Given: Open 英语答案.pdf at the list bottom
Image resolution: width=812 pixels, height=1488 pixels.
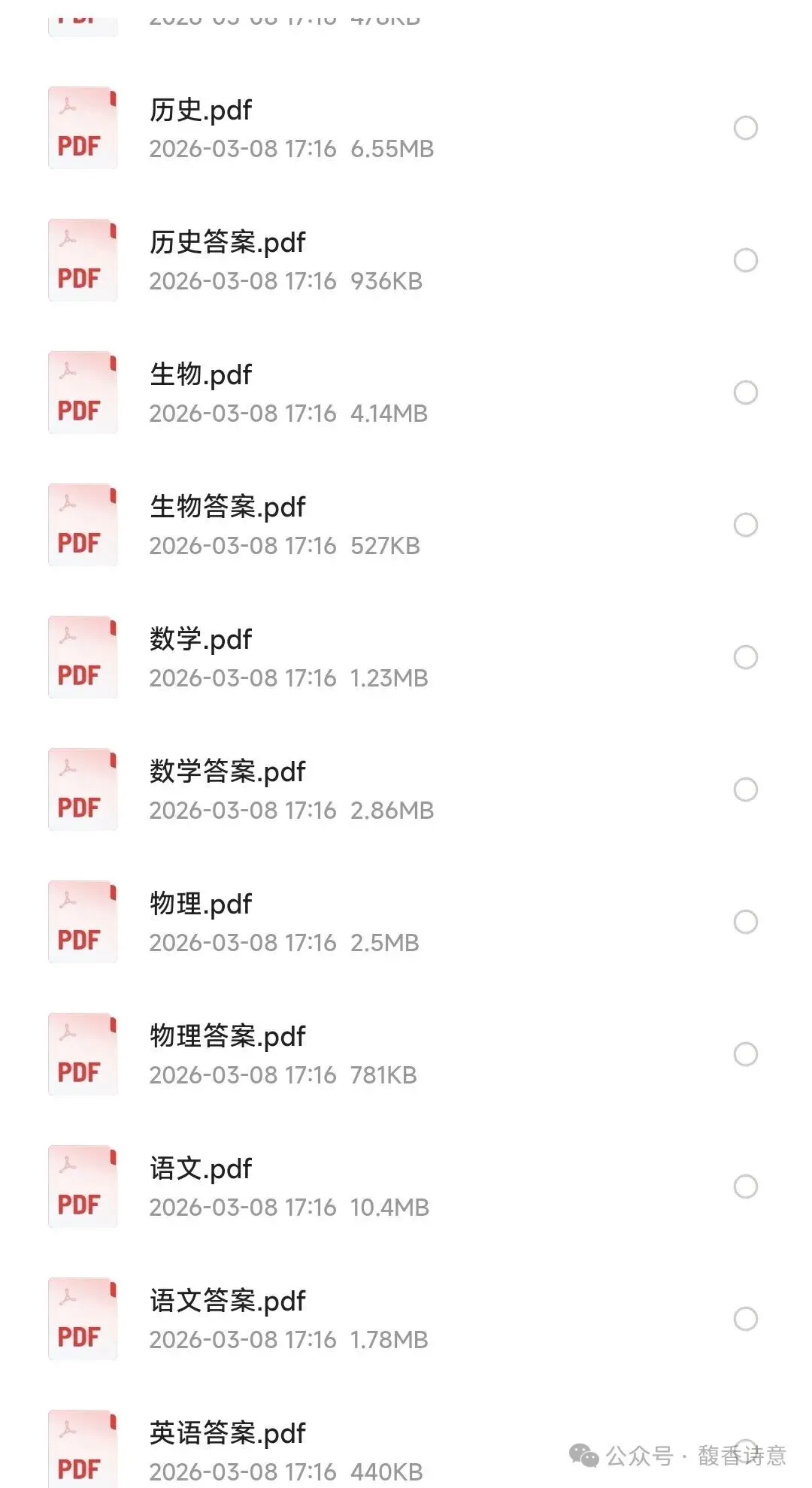Looking at the screenshot, I should [x=227, y=1434].
